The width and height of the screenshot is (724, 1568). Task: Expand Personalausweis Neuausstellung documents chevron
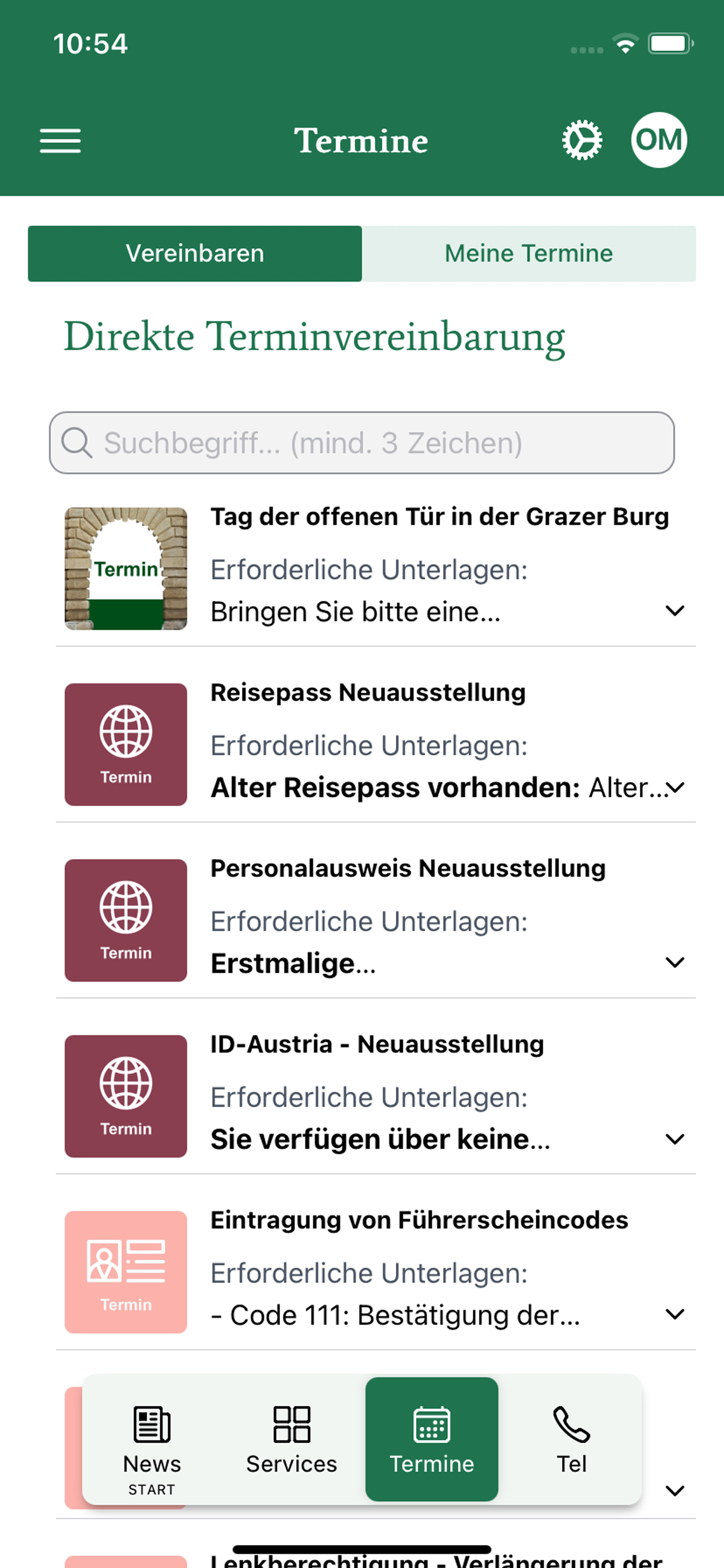tap(674, 963)
